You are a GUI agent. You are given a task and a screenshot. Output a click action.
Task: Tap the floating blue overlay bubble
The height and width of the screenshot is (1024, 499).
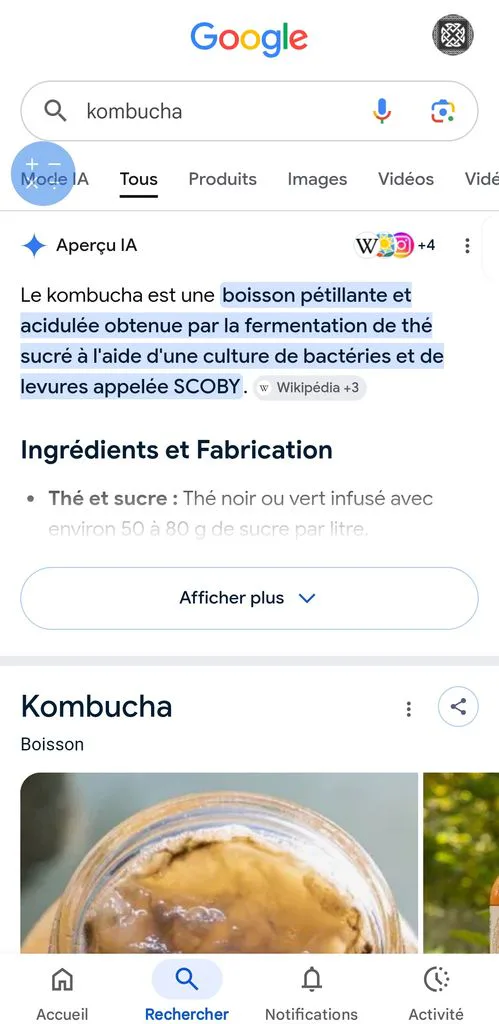[x=43, y=174]
